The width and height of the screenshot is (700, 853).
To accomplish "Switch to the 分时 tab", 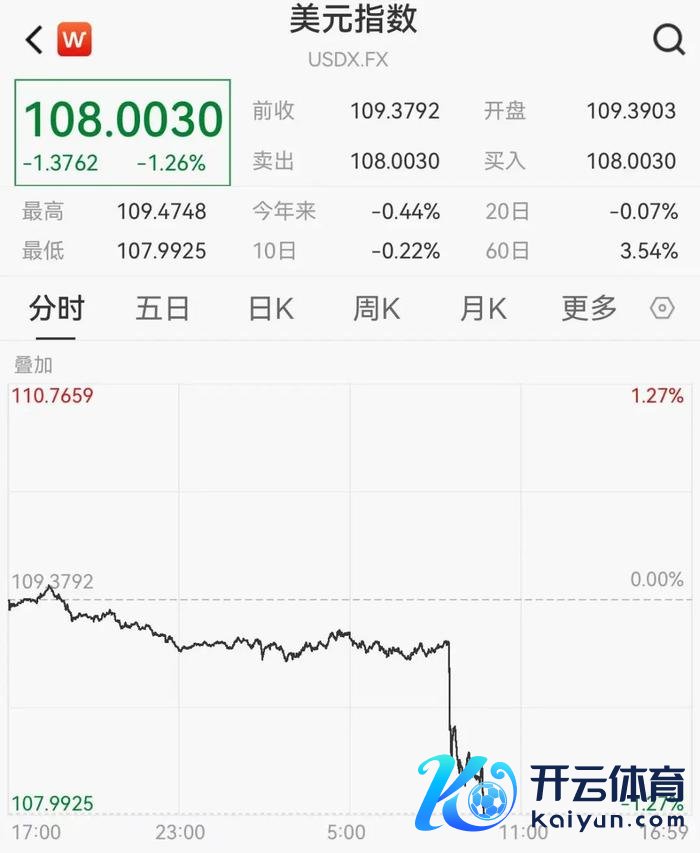I will coord(57,309).
